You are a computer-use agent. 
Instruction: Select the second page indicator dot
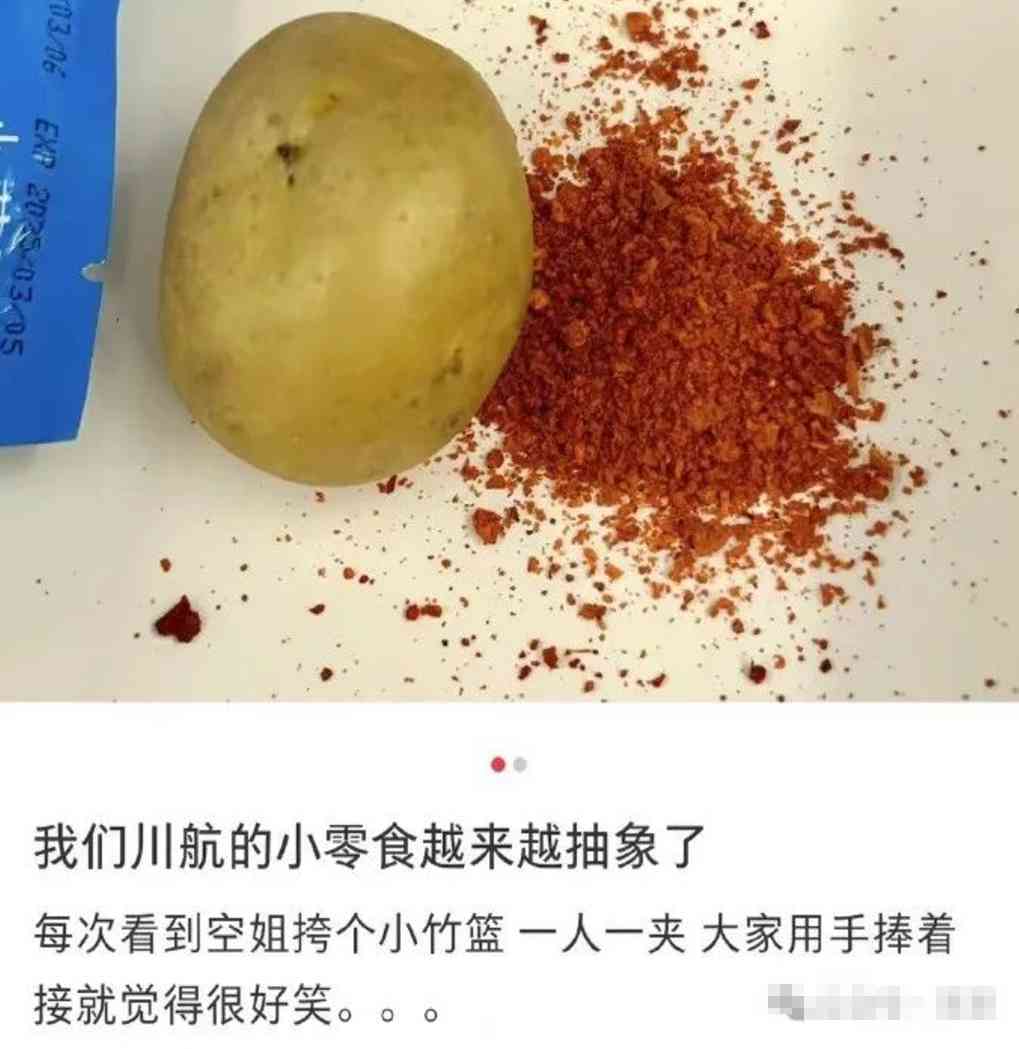click(x=520, y=765)
